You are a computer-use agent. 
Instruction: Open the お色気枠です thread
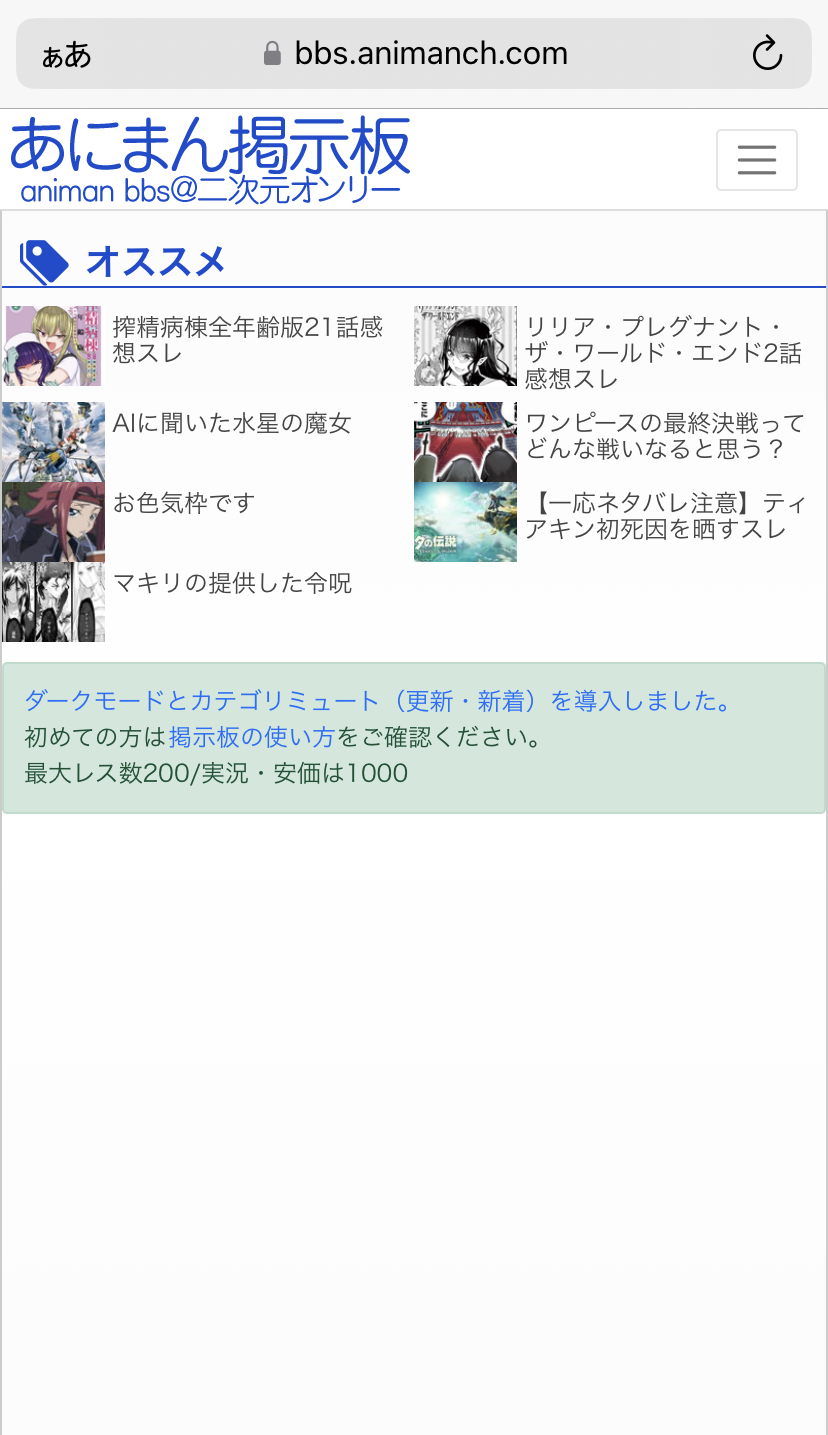coord(184,503)
